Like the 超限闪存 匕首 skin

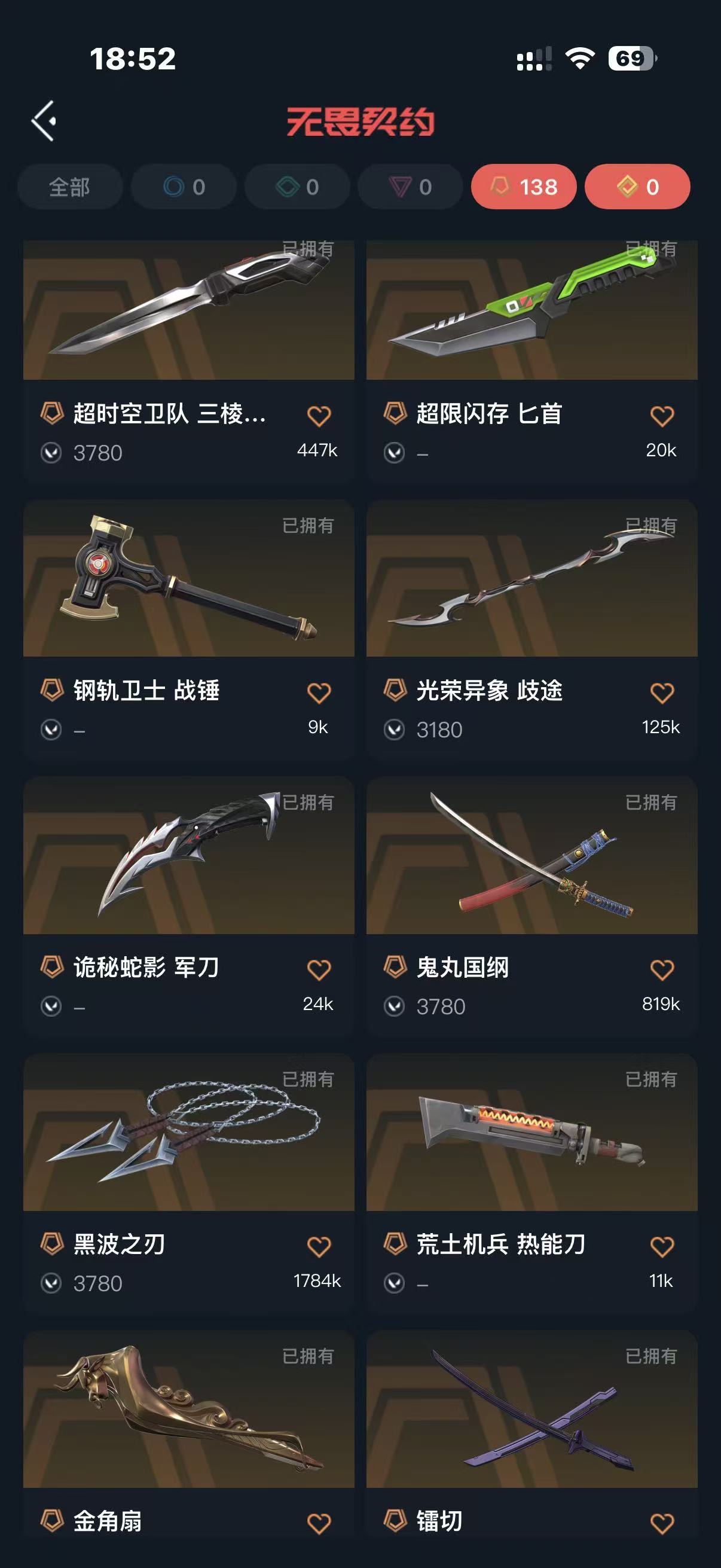pyautogui.click(x=661, y=416)
